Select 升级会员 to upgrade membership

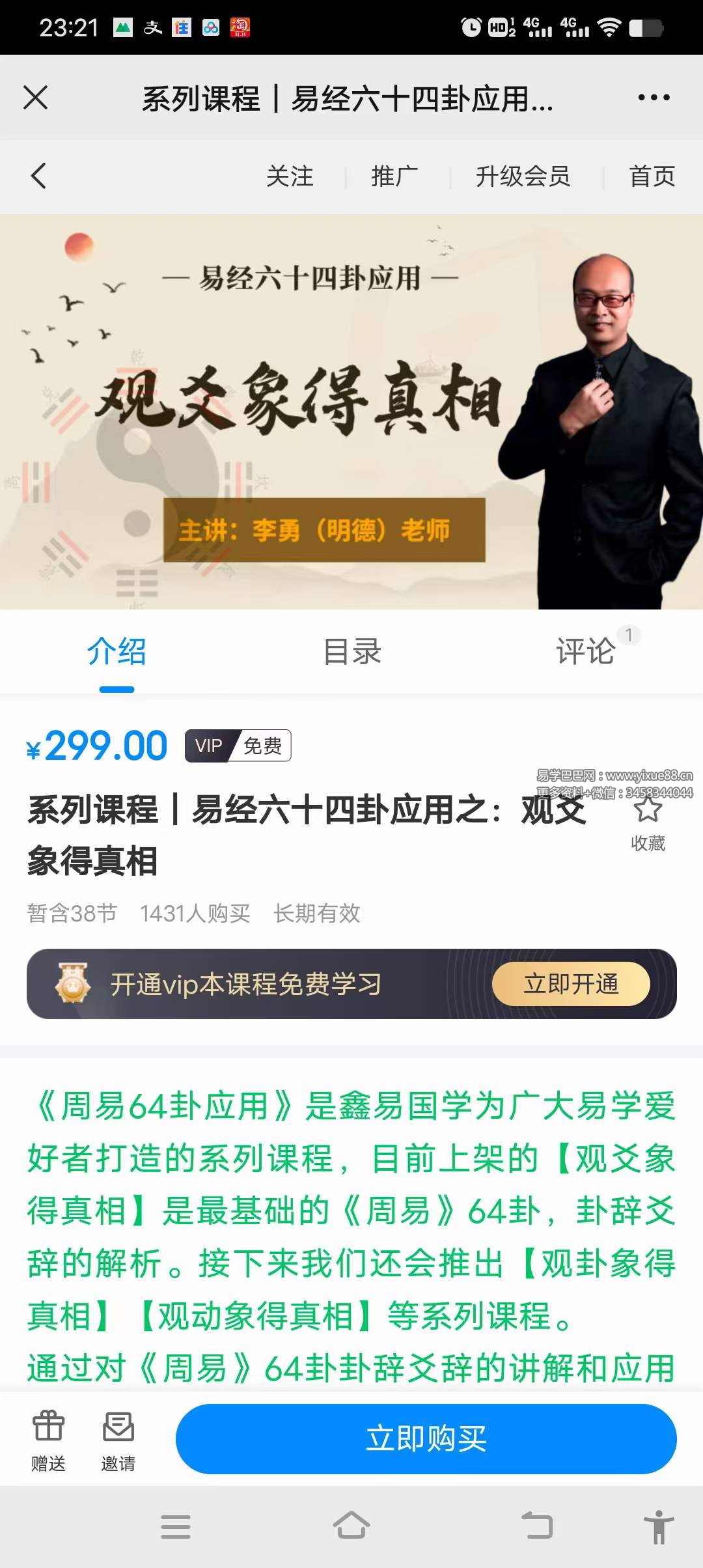point(523,176)
